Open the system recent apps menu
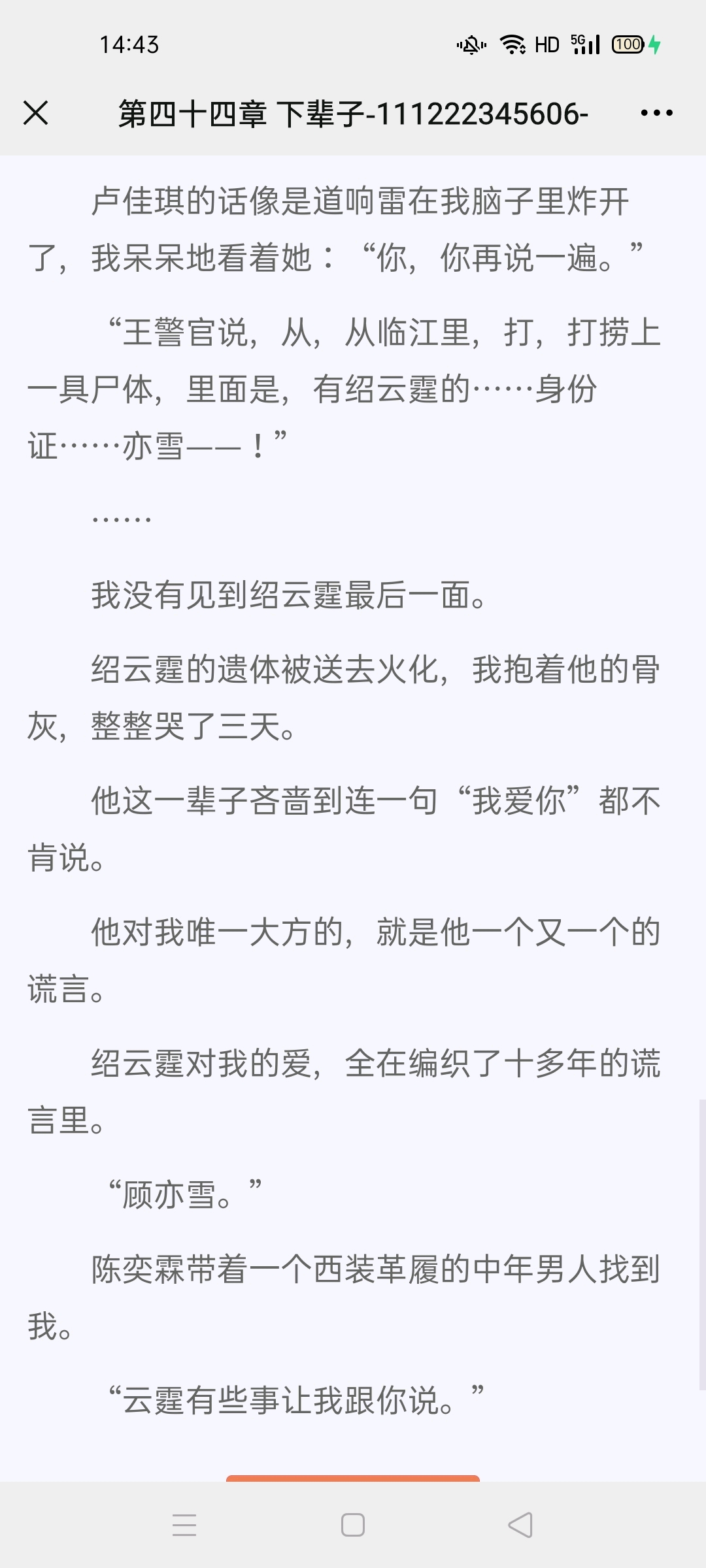The image size is (706, 1568). [x=184, y=1526]
